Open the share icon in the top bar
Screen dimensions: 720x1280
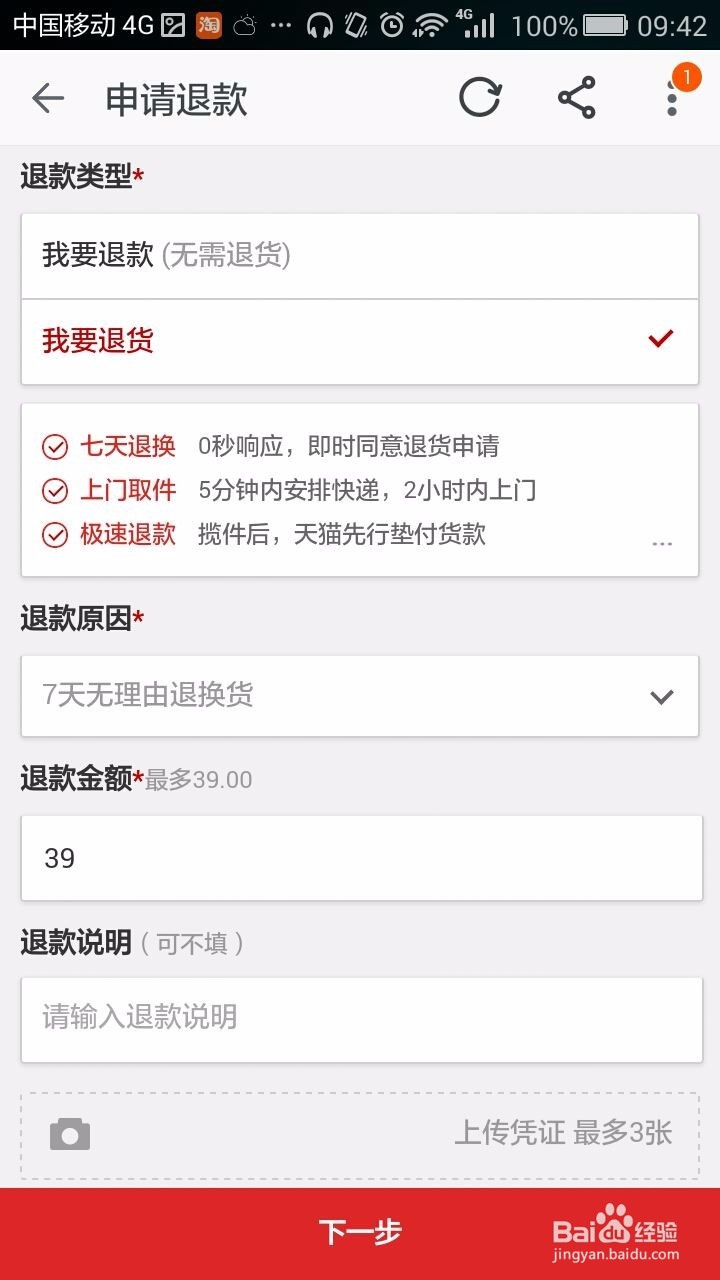(578, 97)
